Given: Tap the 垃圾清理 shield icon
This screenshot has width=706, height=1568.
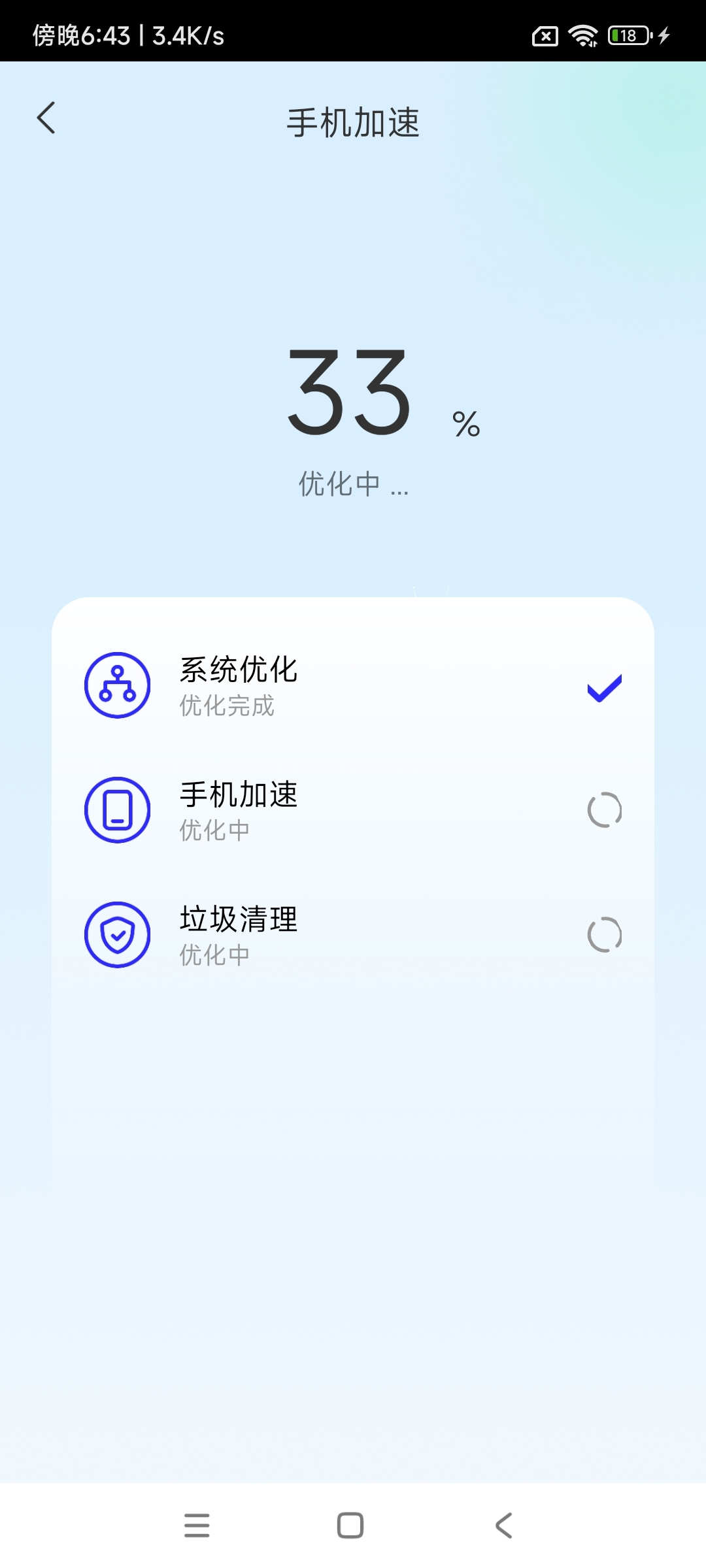Looking at the screenshot, I should point(118,934).
